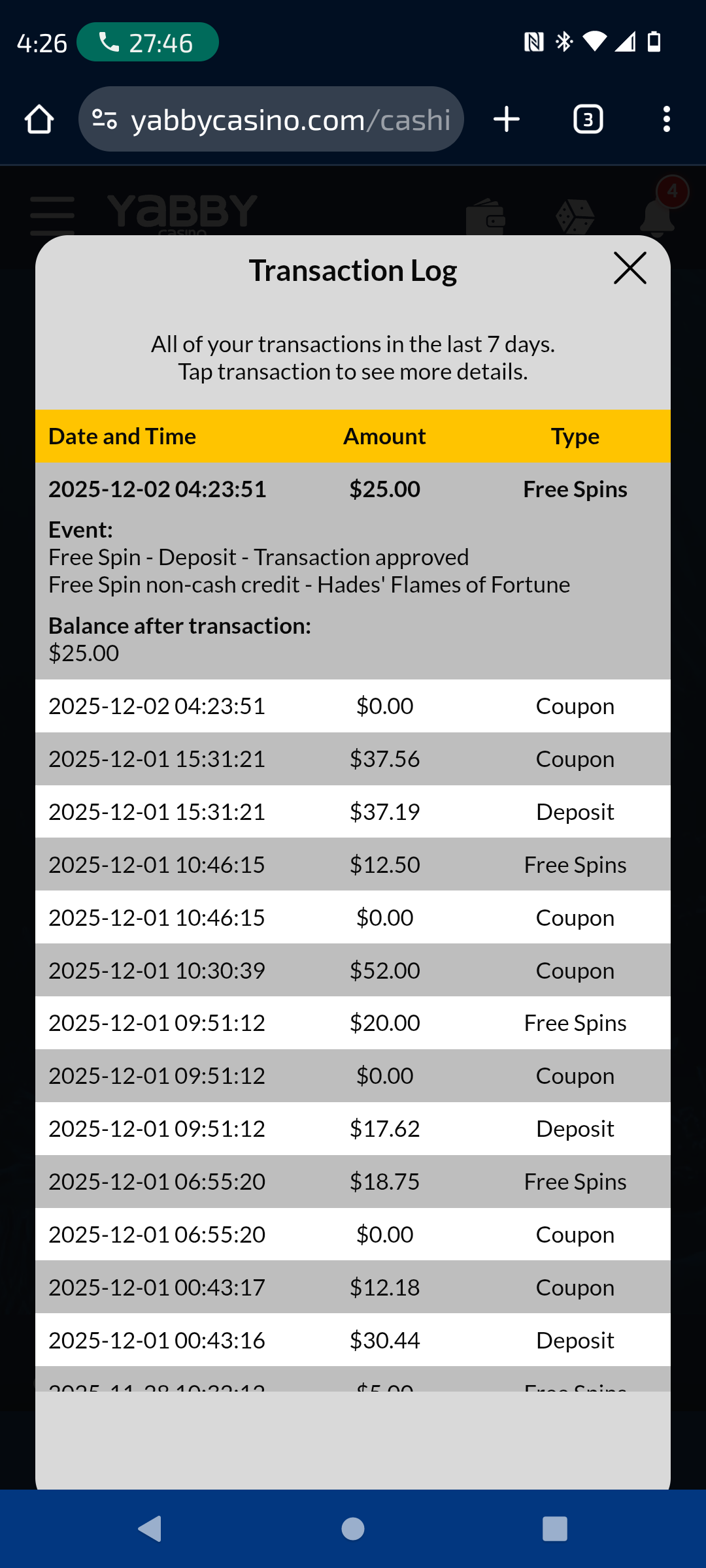The width and height of the screenshot is (706, 1568).
Task: Expand the $37.56 Coupon transaction
Action: pyautogui.click(x=353, y=759)
